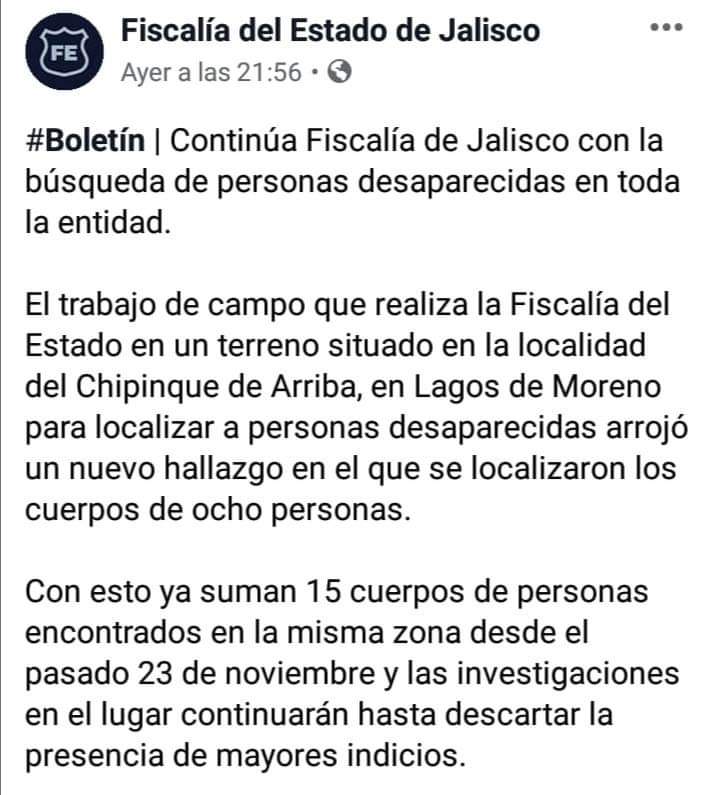Tap the Ayer a las 21:56 timestamp

pos(211,72)
